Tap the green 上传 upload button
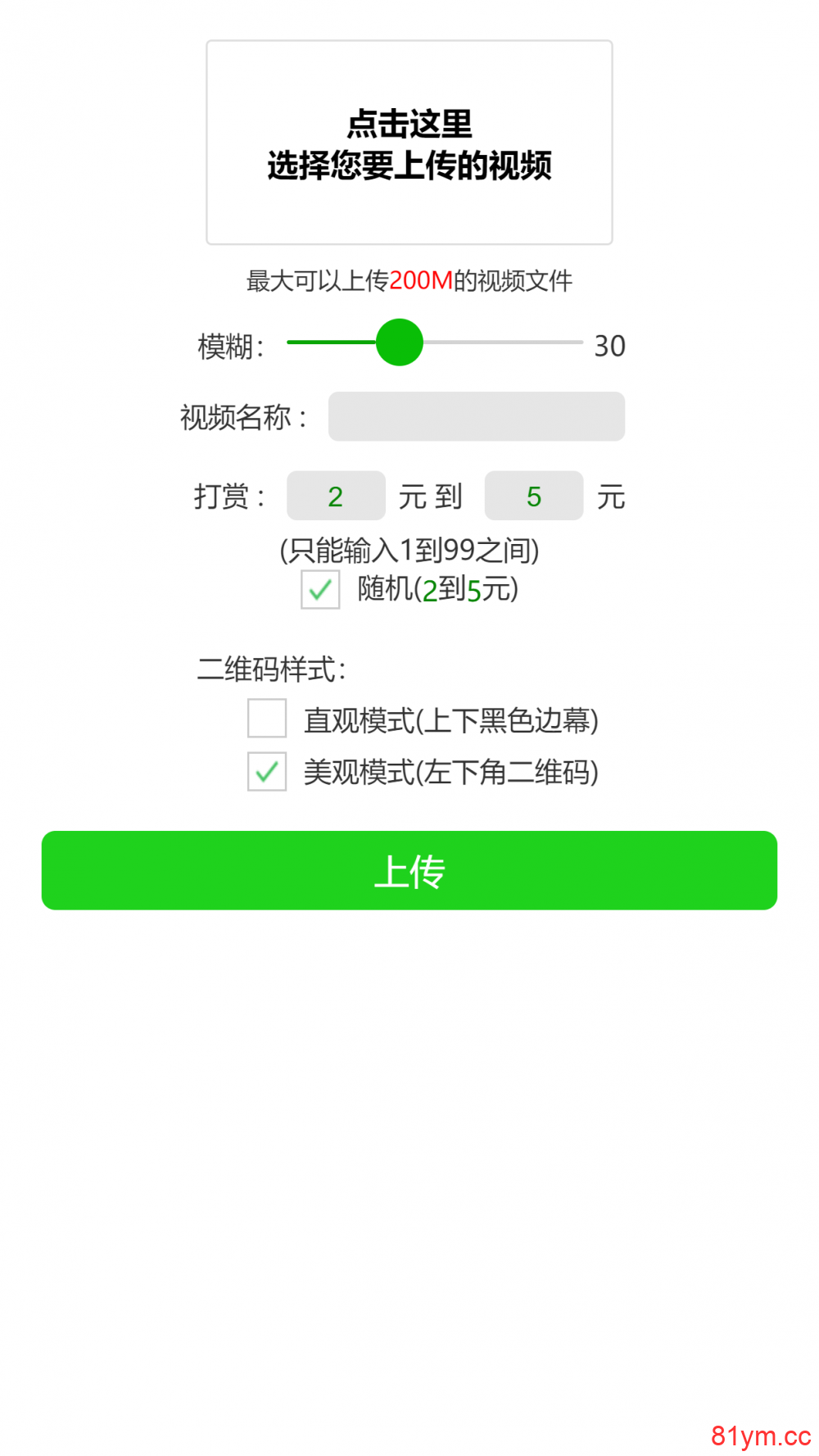Image resolution: width=819 pixels, height=1456 pixels. pyautogui.click(x=409, y=870)
